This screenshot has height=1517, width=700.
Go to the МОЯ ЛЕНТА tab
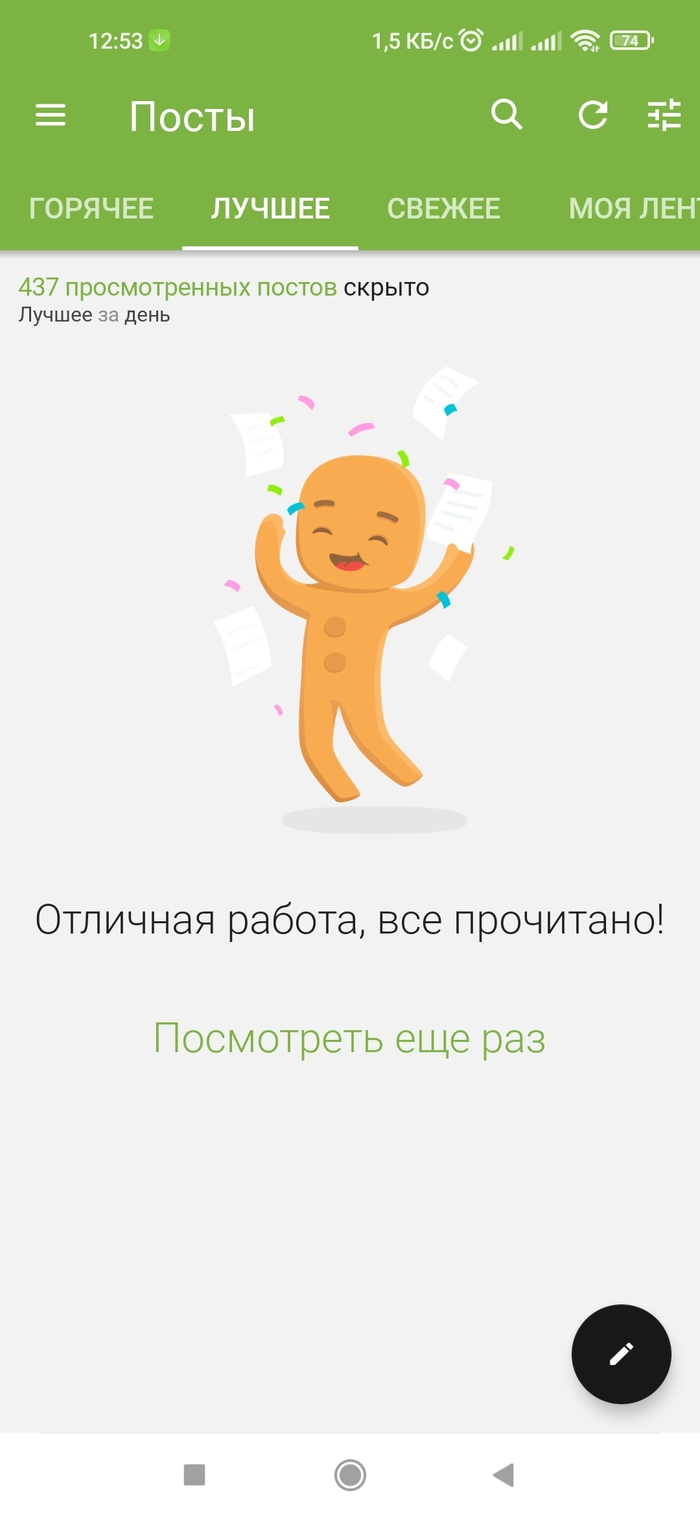pos(632,208)
